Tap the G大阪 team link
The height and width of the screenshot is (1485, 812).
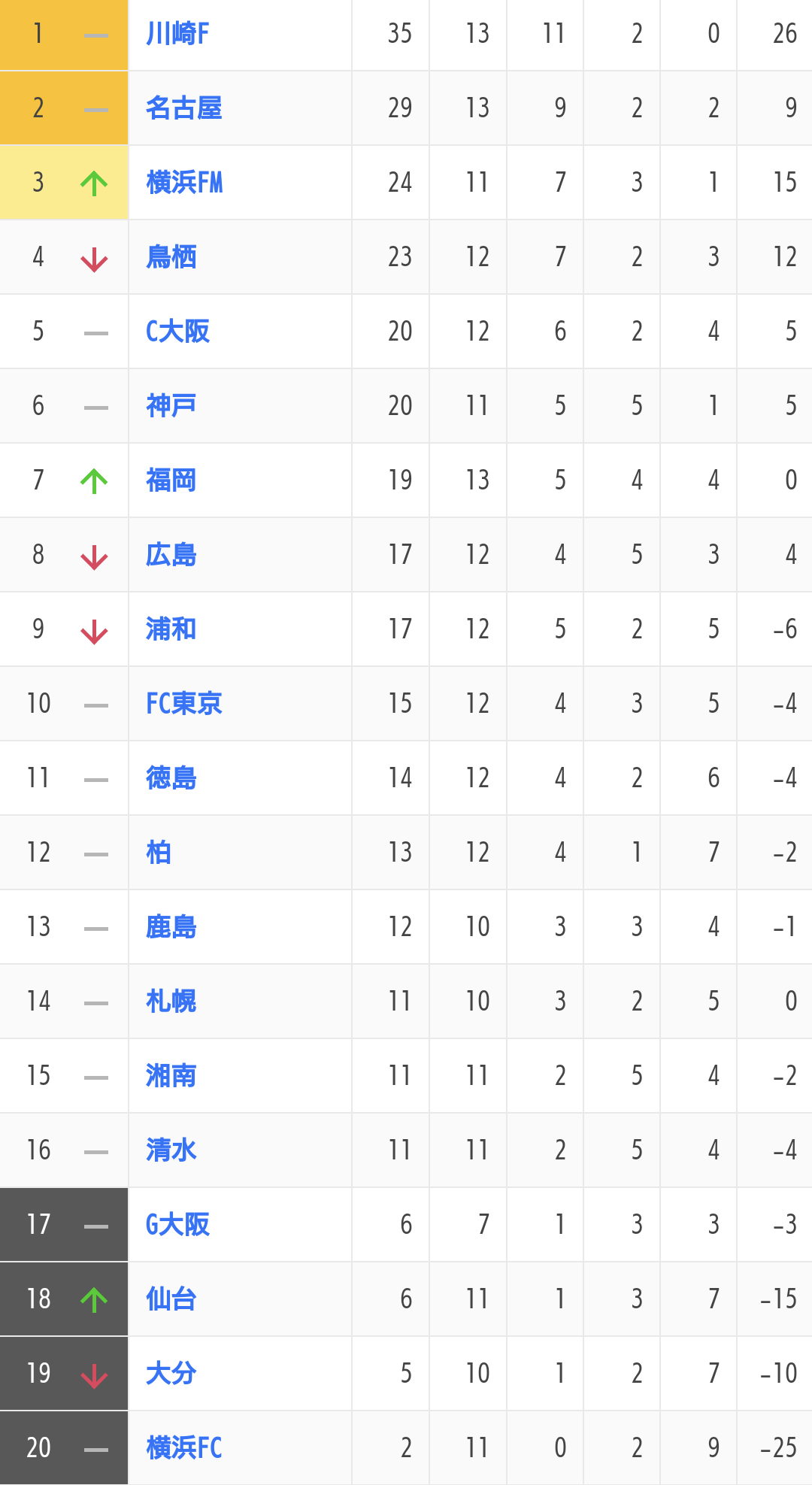(x=177, y=1225)
